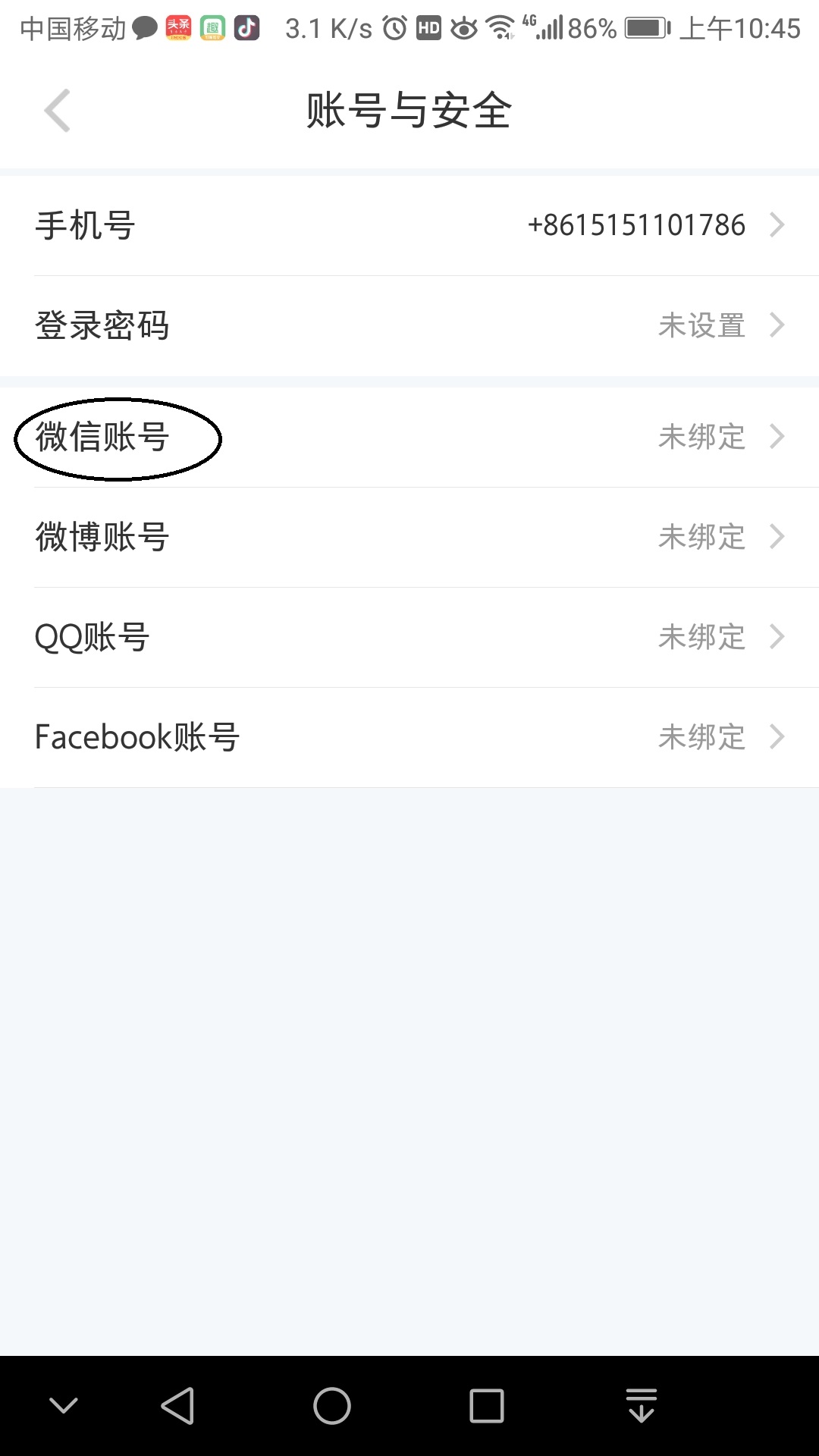Tap the alarm clock status bar icon
Viewport: 819px width, 1456px height.
pyautogui.click(x=394, y=29)
